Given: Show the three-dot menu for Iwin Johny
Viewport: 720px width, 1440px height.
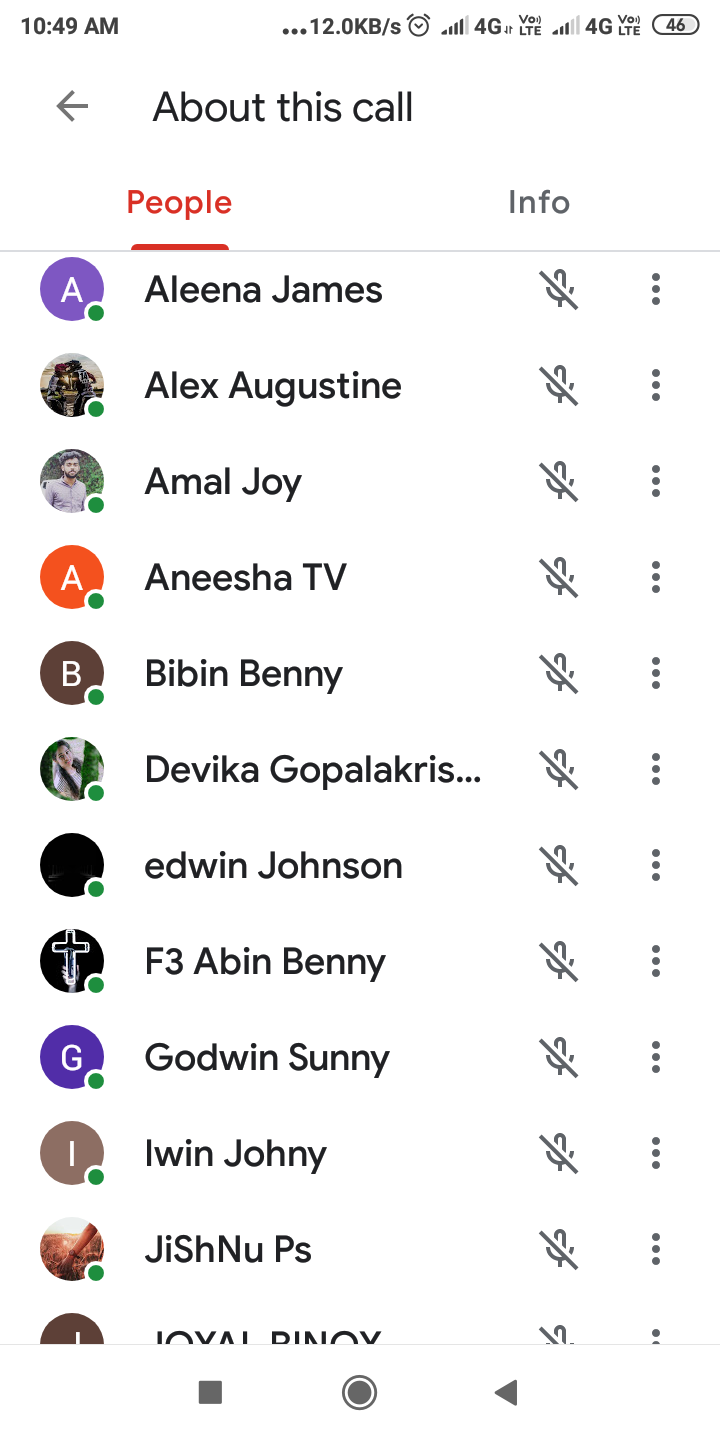Looking at the screenshot, I should click(x=656, y=1154).
